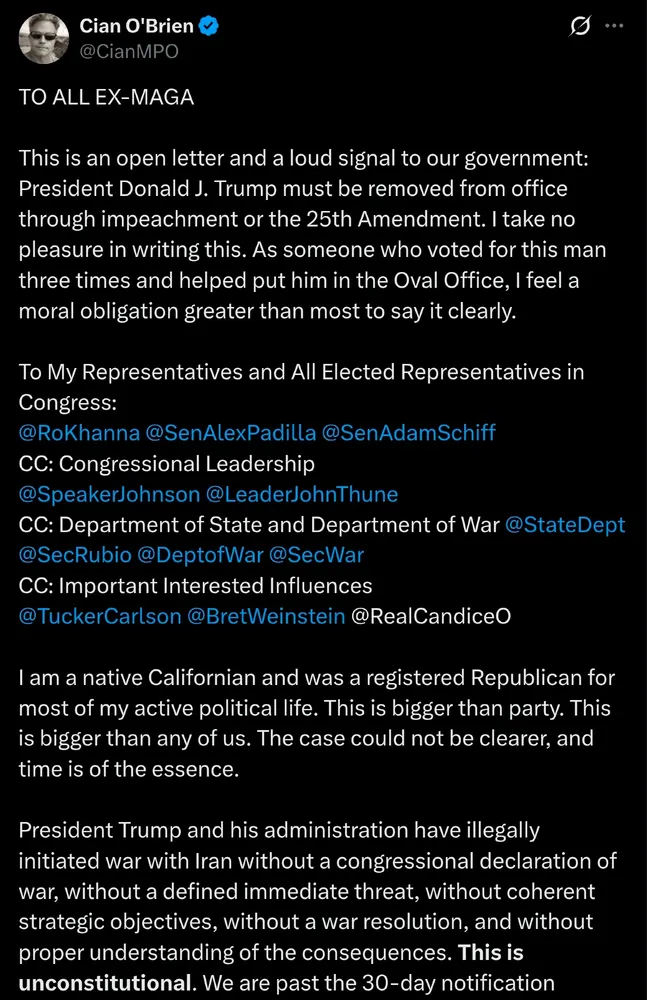Screen dimensions: 647x1000
Task: Open the @RoKhanna mention
Action: (x=78, y=433)
